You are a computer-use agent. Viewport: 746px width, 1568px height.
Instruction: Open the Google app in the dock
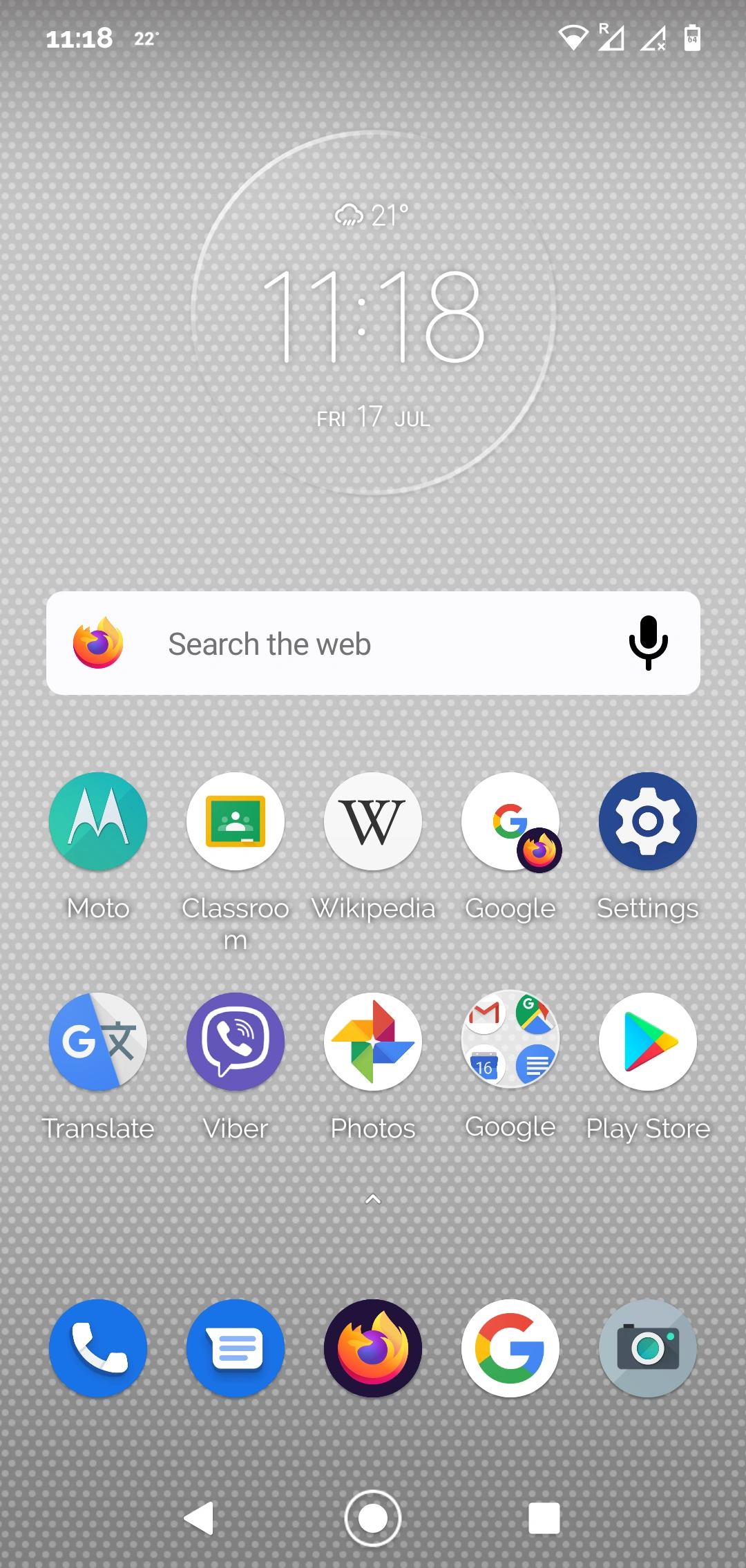tap(510, 1348)
